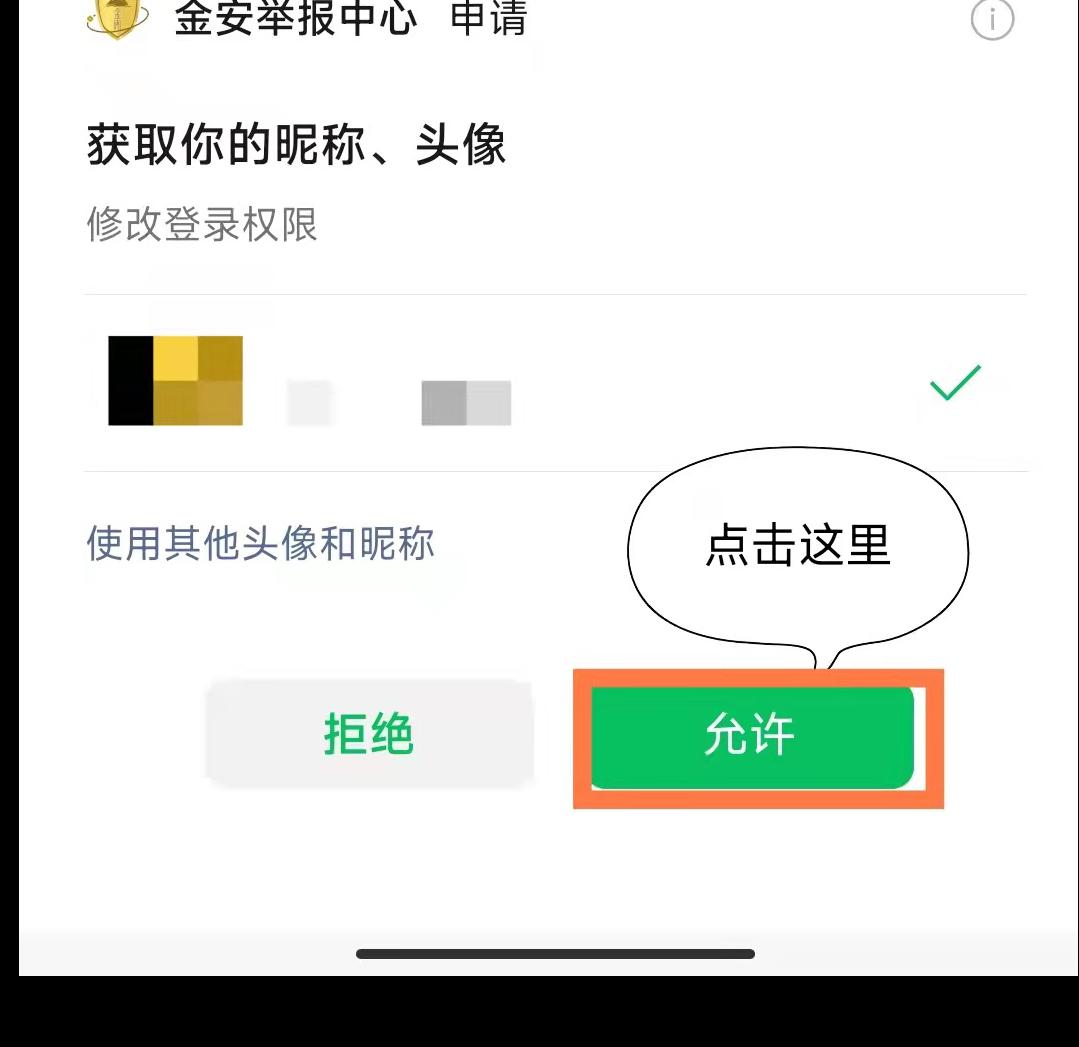
Task: Open the info icon beside 申请
Action: (x=992, y=19)
